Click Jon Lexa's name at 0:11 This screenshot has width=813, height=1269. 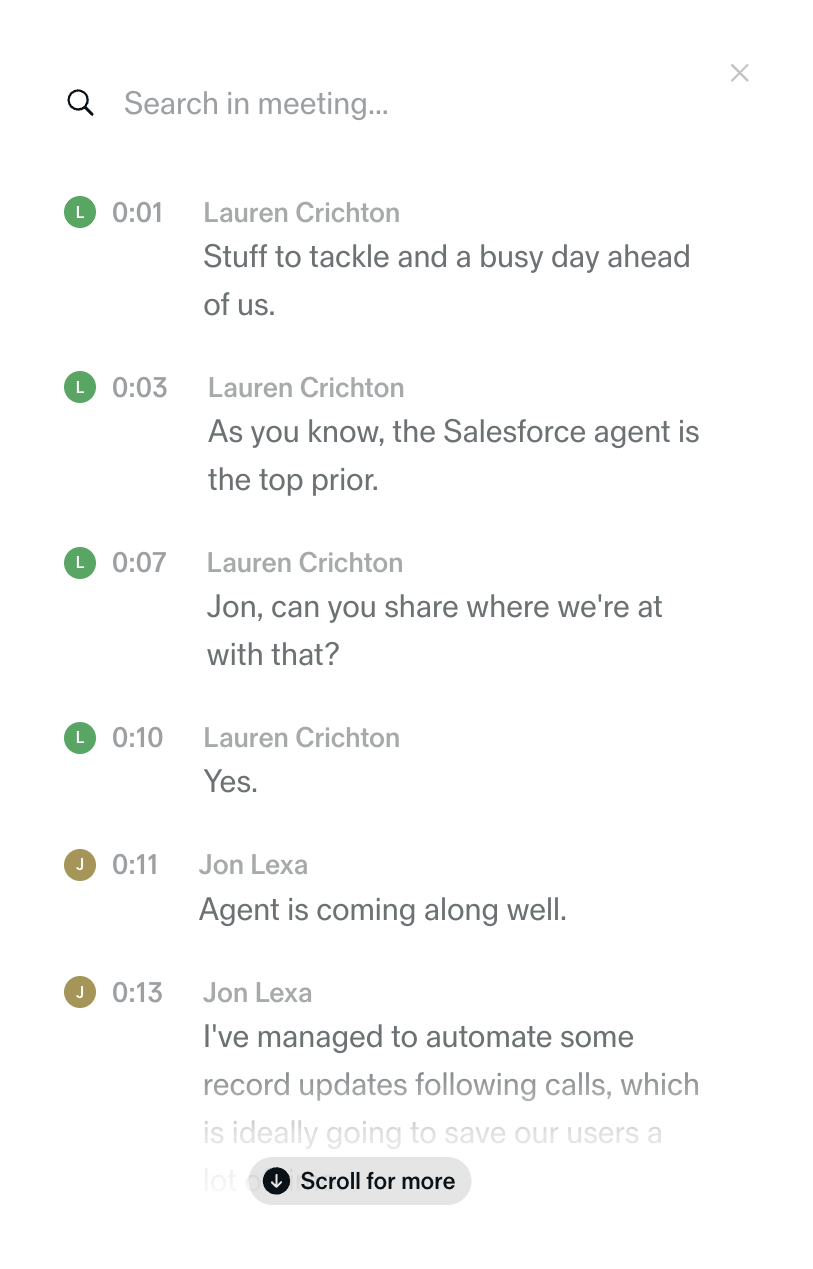click(253, 864)
